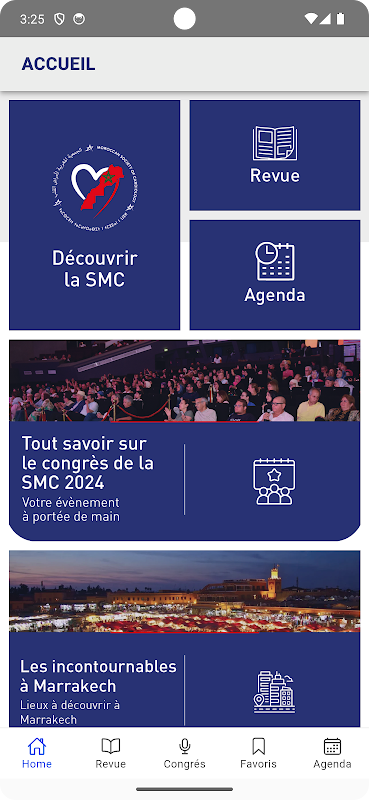This screenshot has height=800, width=369.
Task: Open the Revue tile with book icon
Action: pyautogui.click(x=275, y=155)
